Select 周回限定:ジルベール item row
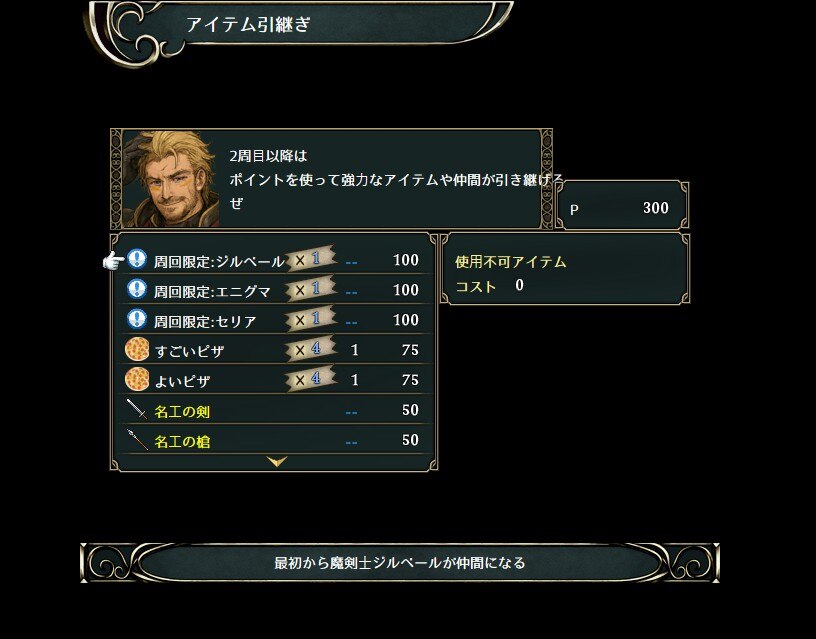 tap(219, 261)
